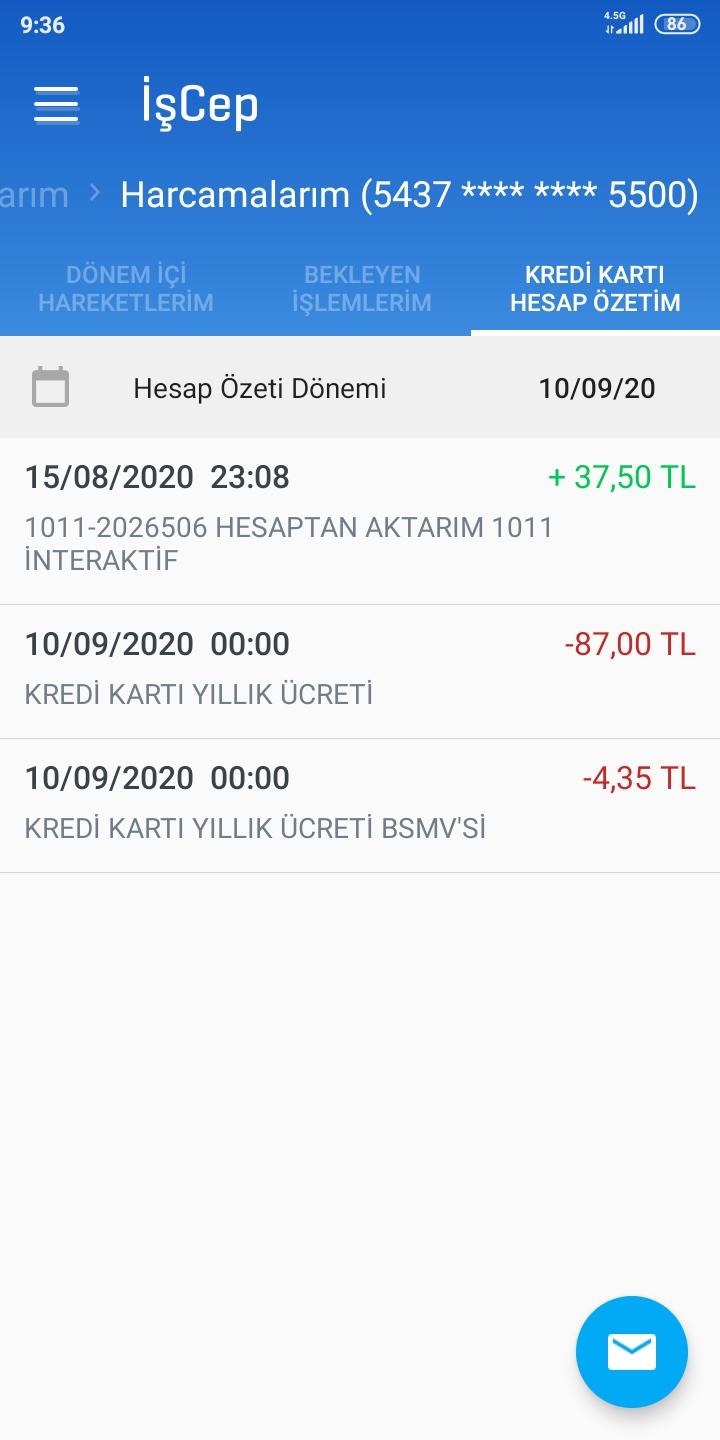Image resolution: width=720 pixels, height=1440 pixels.
Task: Open the Kredi Kartı Yıllık Ücreti -87,00 TL entry
Action: pos(360,672)
